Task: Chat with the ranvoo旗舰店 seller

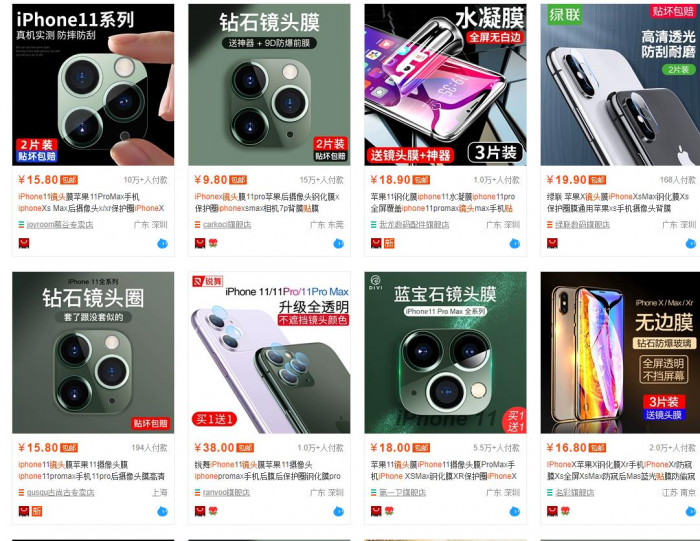Action: [x=339, y=511]
